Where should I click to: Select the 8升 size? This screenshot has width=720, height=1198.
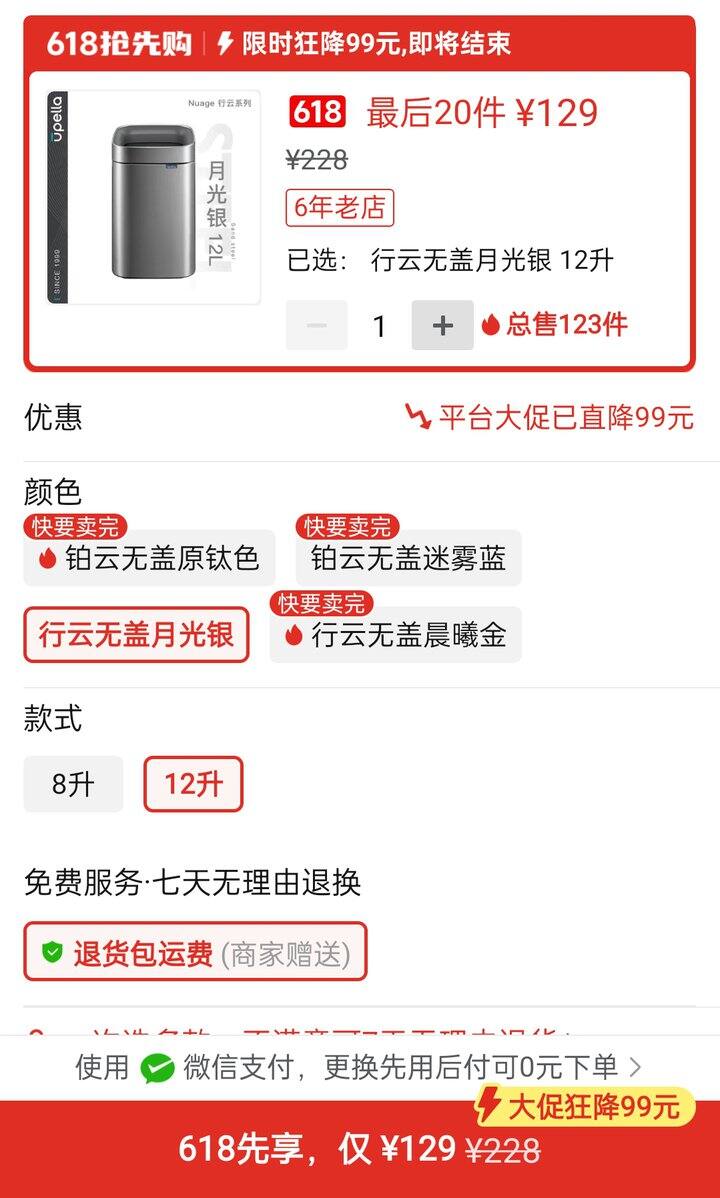click(73, 784)
